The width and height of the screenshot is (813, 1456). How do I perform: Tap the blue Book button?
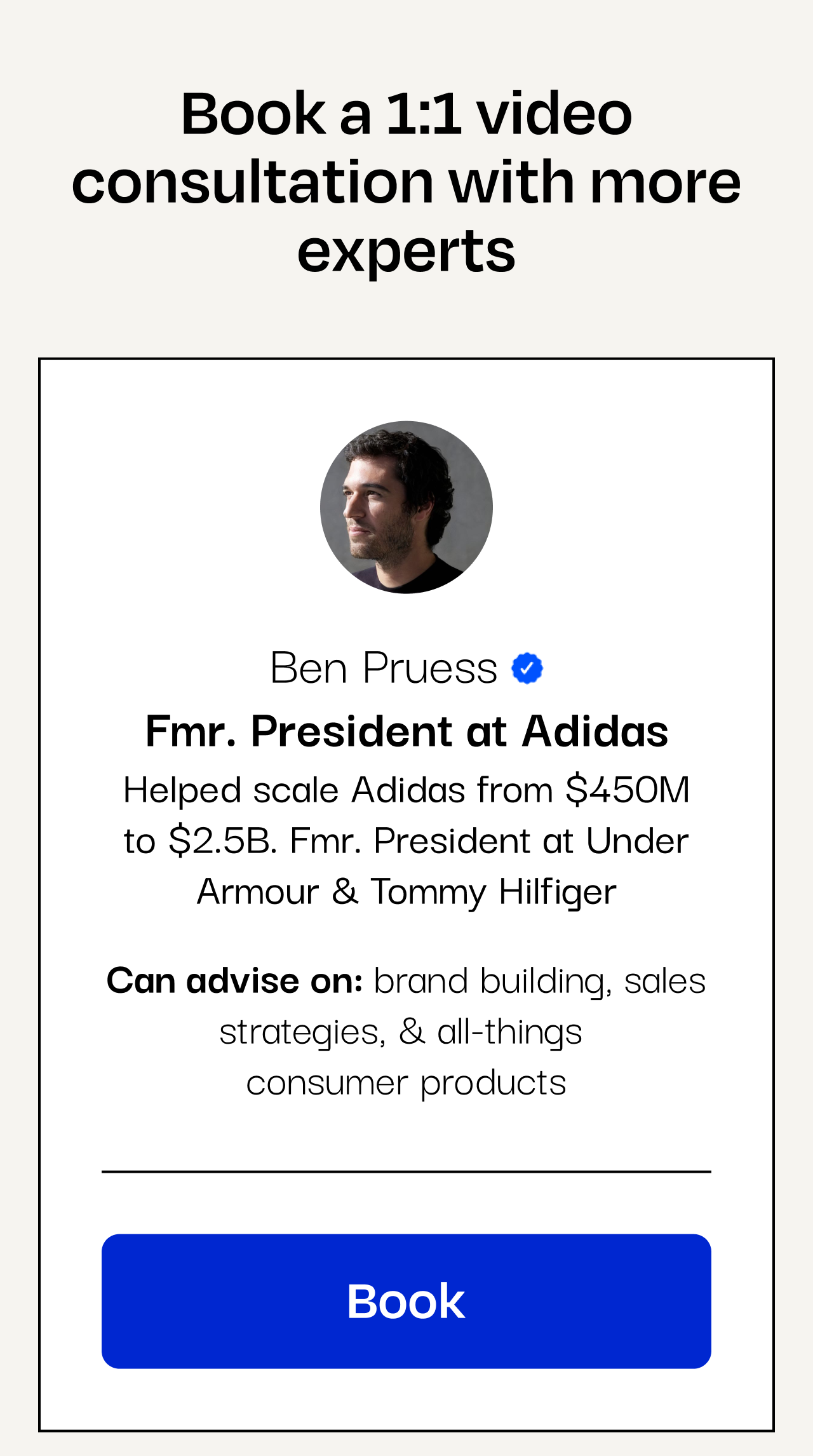coord(406,1301)
